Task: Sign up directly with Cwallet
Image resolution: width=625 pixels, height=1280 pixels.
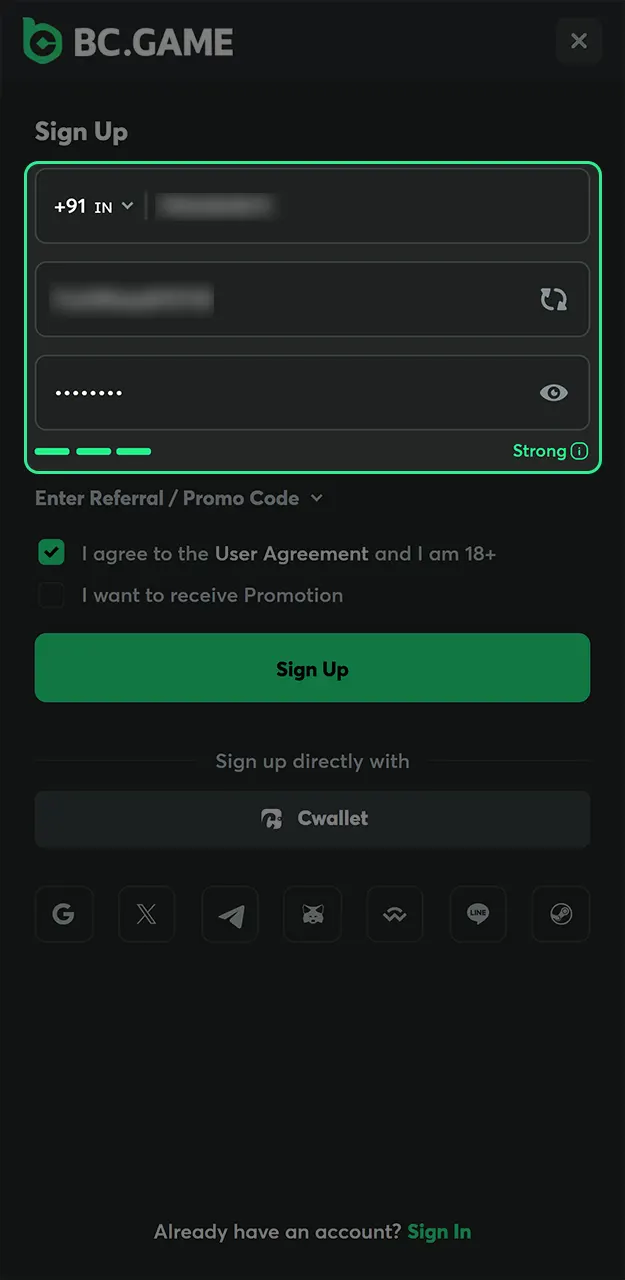Action: tap(312, 818)
